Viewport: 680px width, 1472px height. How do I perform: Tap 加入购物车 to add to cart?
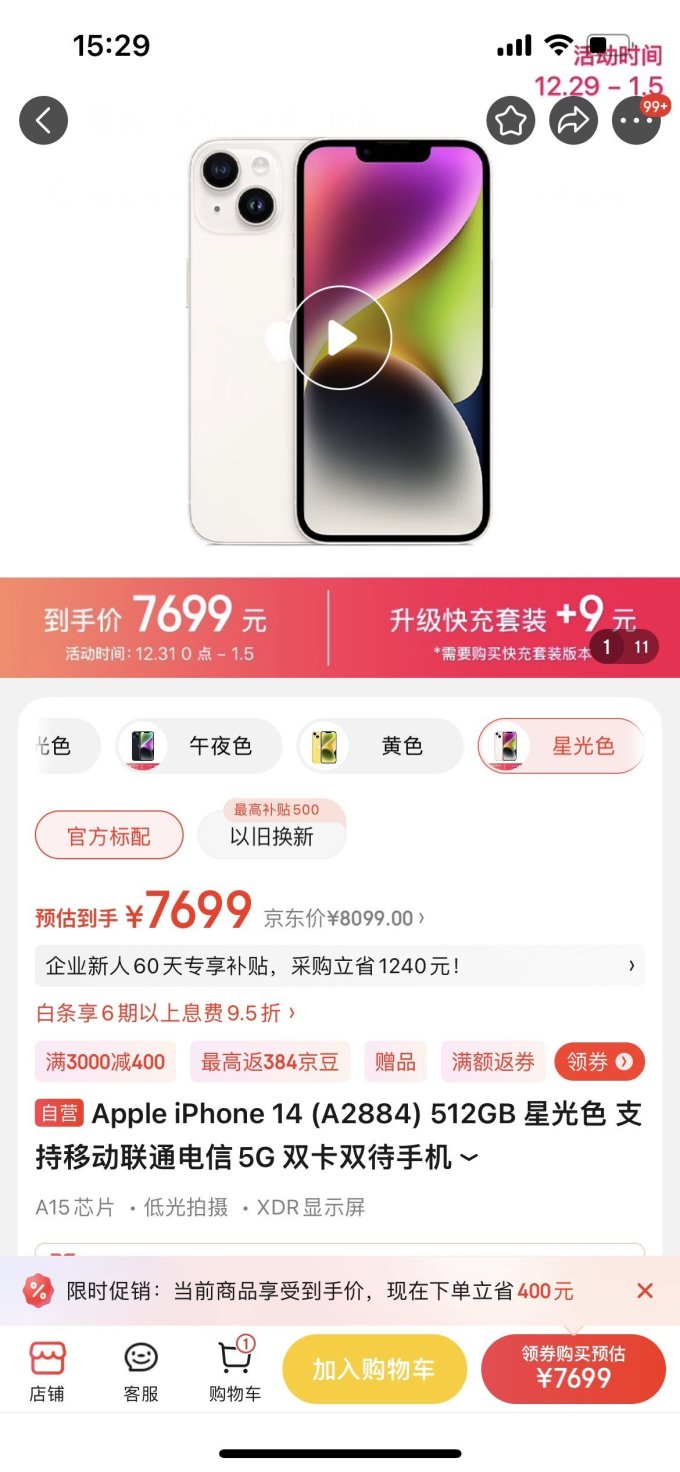click(x=374, y=1369)
